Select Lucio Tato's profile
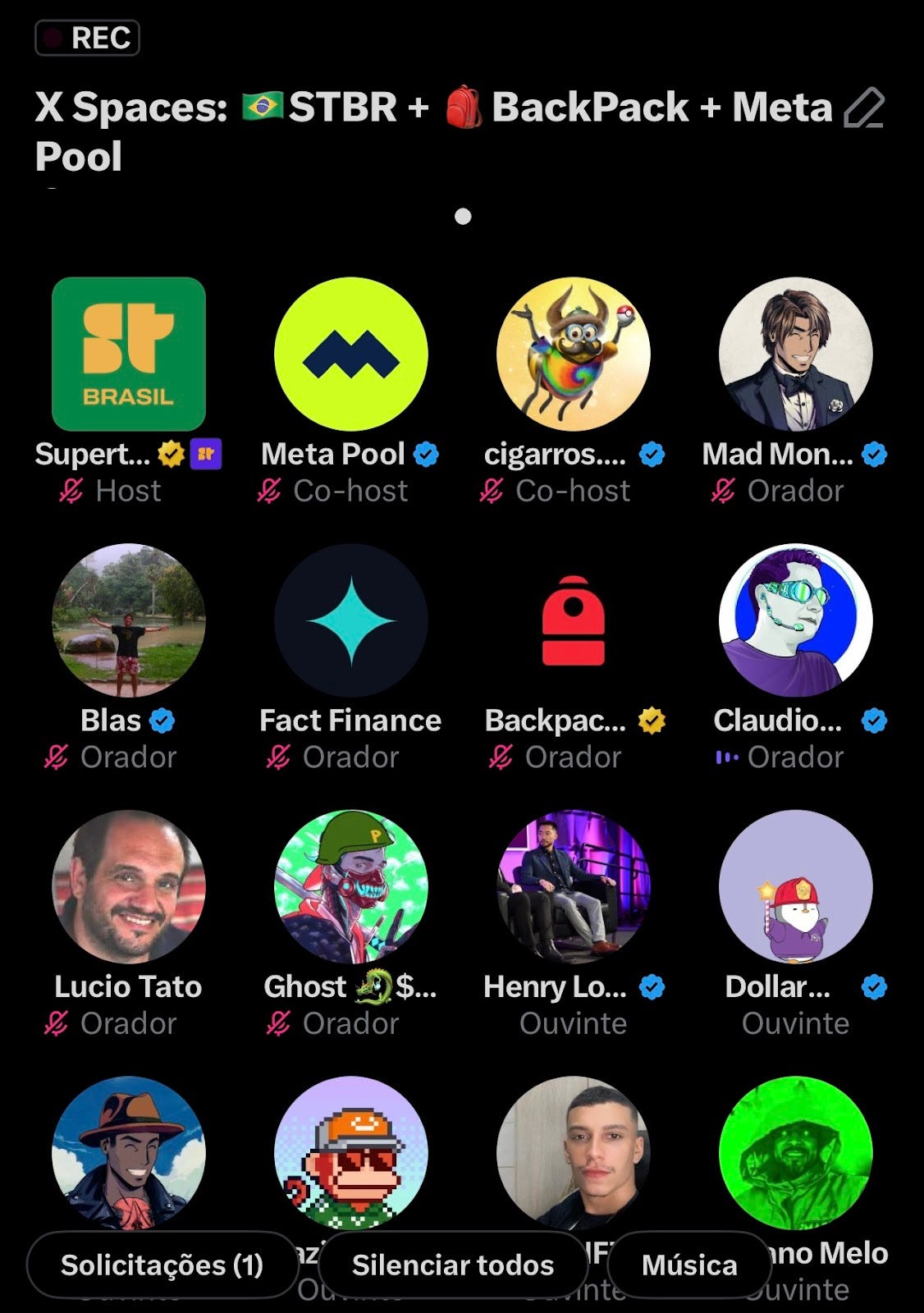The height and width of the screenshot is (1313, 924). [x=129, y=886]
